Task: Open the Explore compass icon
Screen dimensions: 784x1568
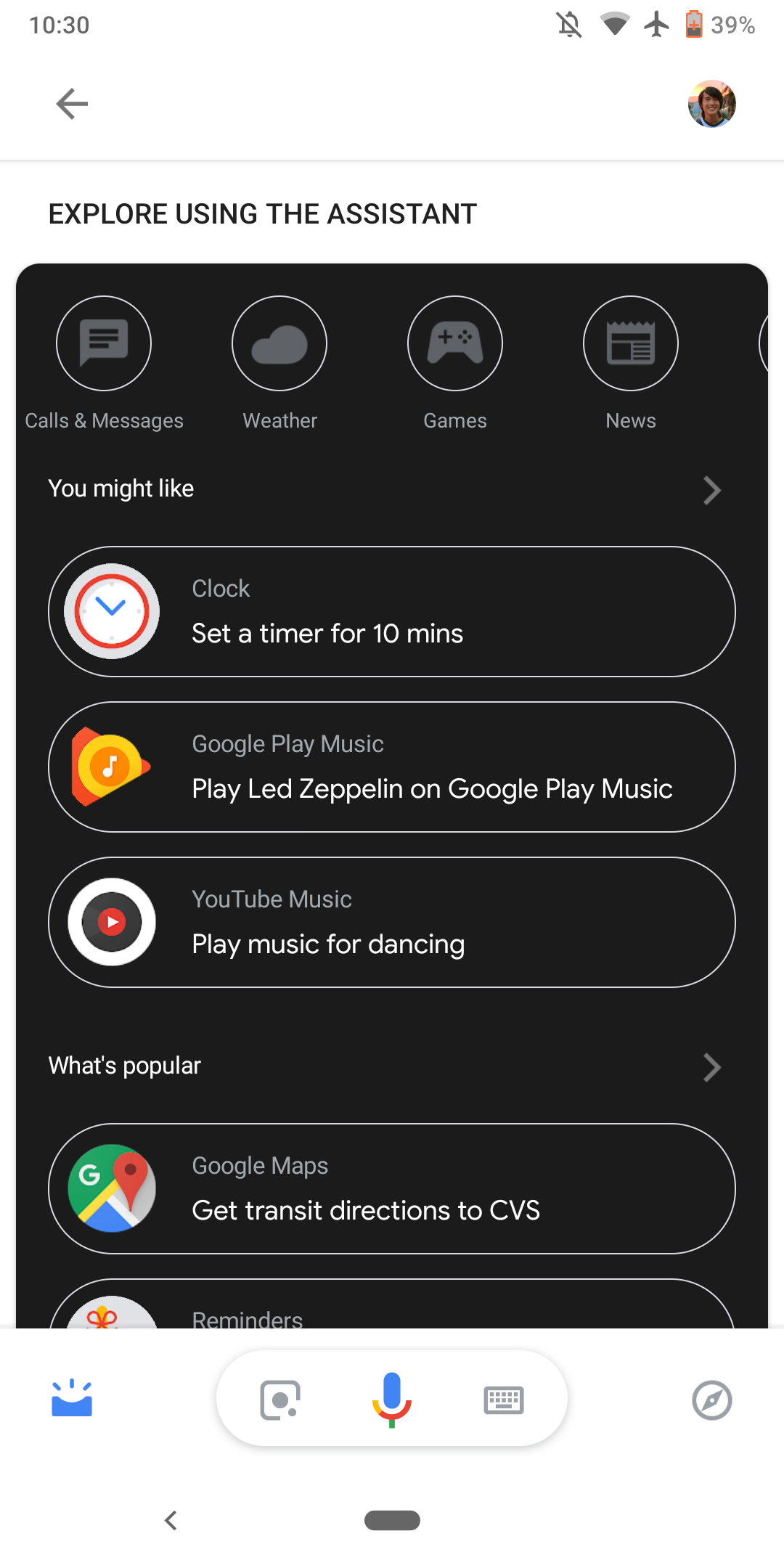Action: coord(711,1400)
